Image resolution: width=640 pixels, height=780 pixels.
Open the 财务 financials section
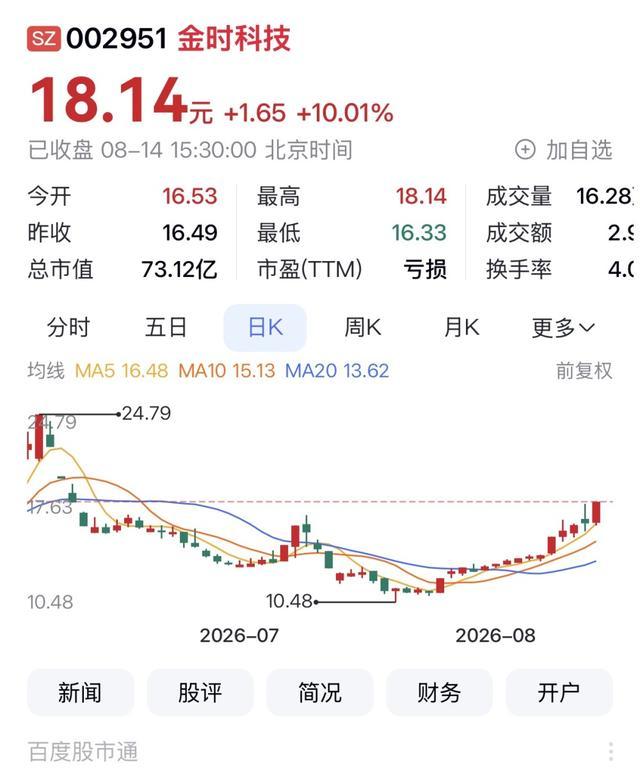(439, 692)
